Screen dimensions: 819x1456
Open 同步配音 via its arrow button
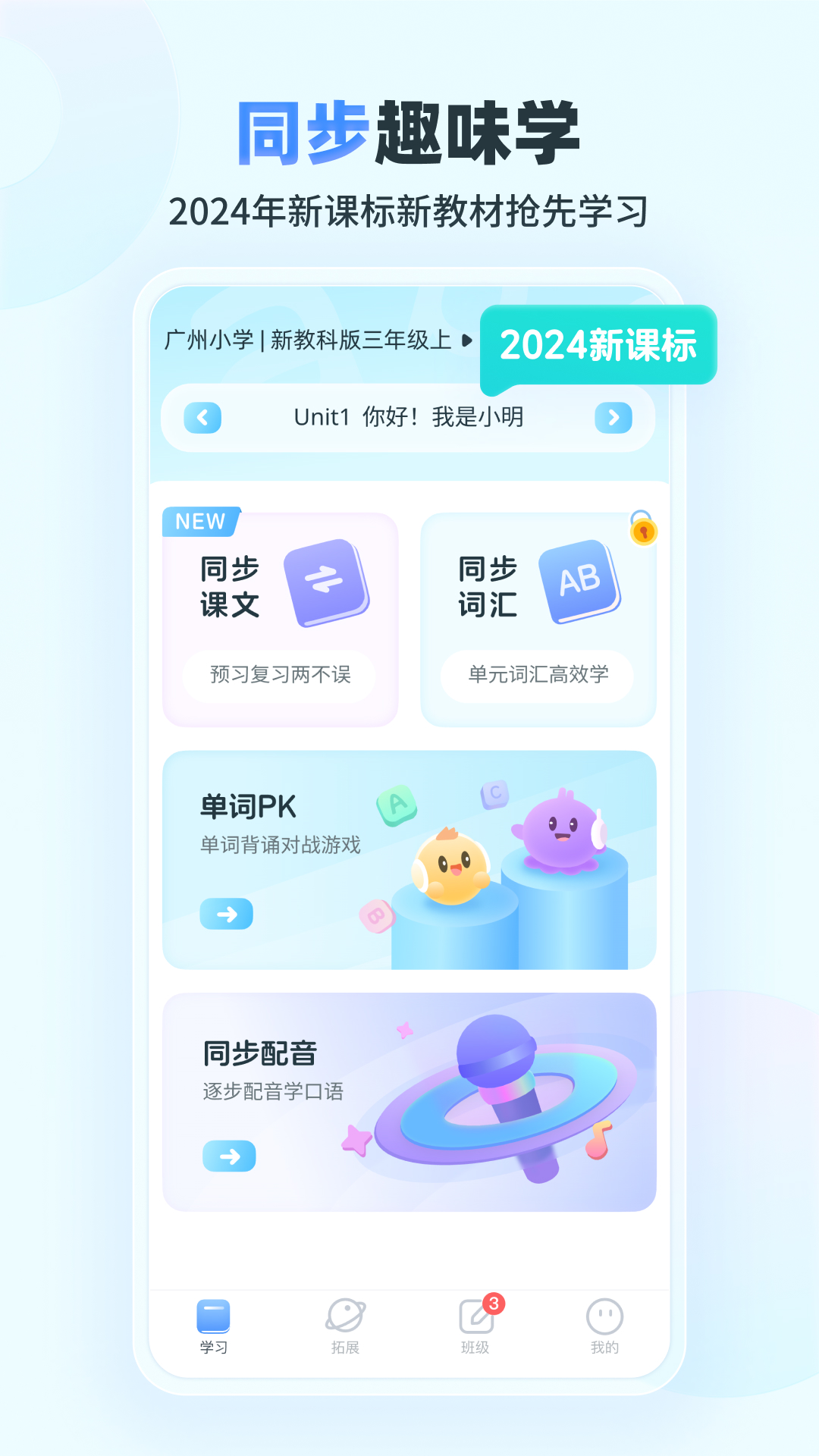[227, 1156]
